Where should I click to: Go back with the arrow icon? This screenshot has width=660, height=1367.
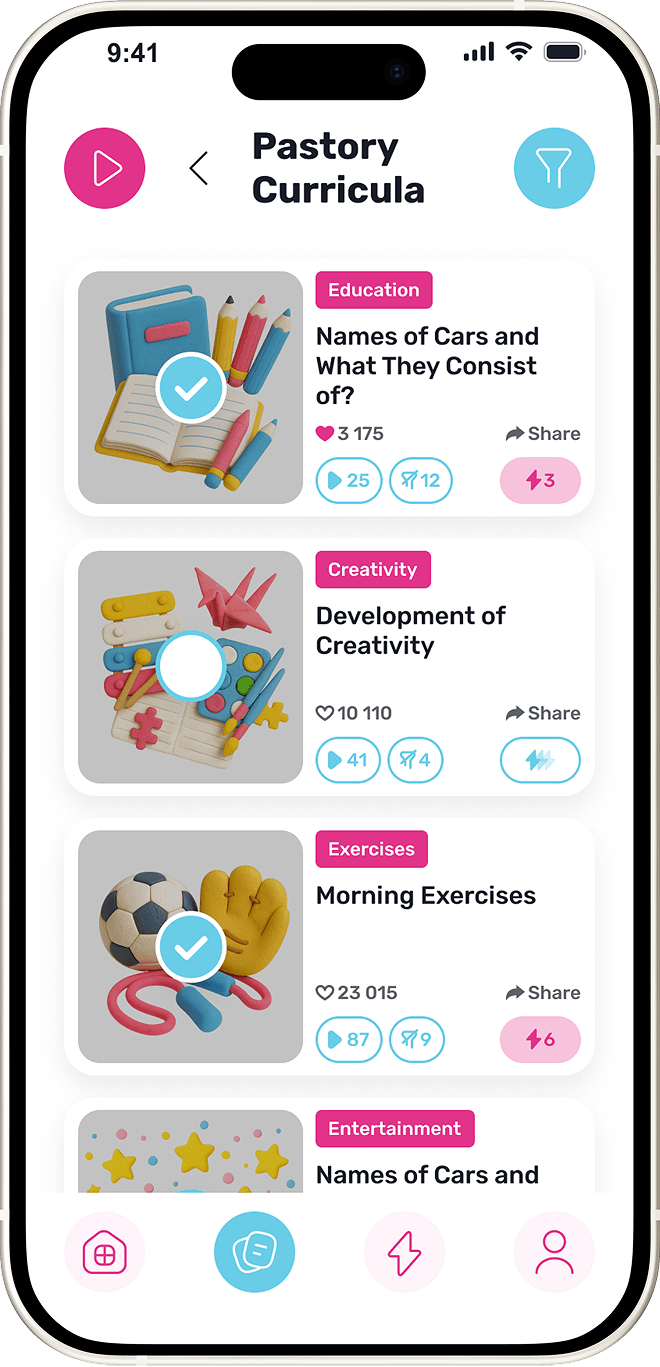(x=199, y=169)
